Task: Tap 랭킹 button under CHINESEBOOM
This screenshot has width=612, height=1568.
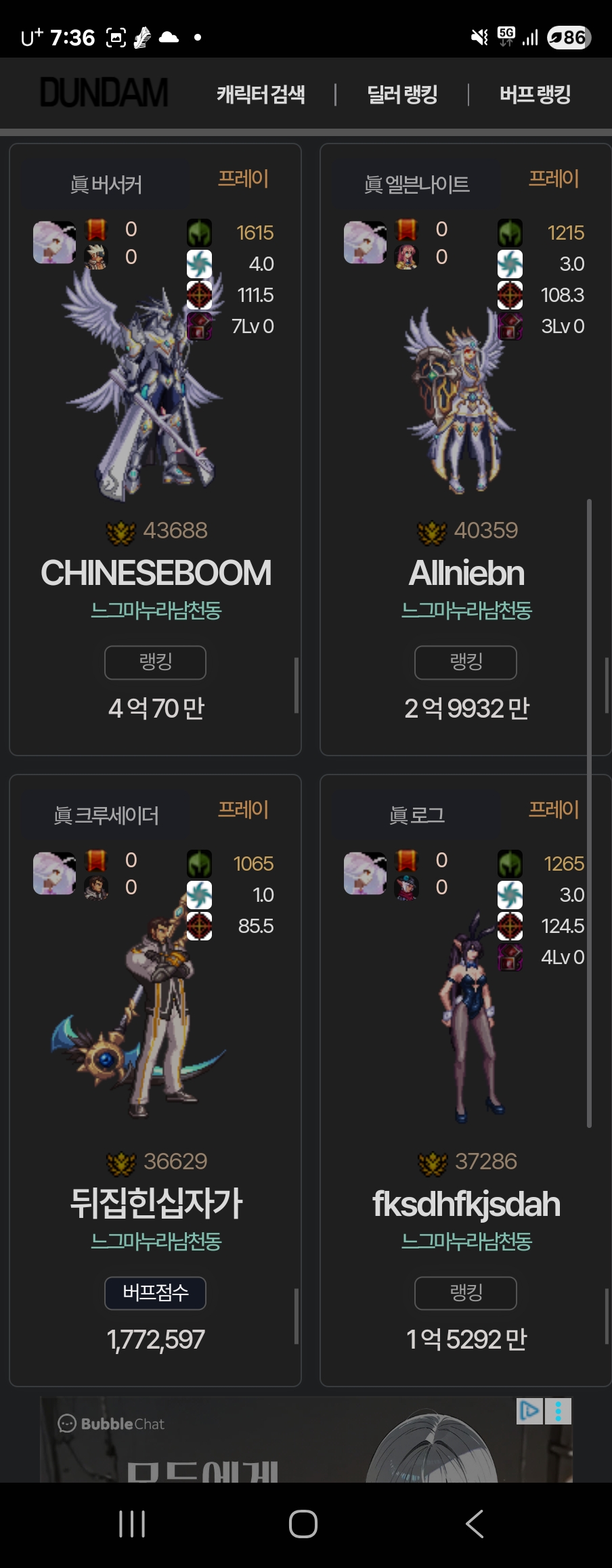Action: (x=155, y=662)
